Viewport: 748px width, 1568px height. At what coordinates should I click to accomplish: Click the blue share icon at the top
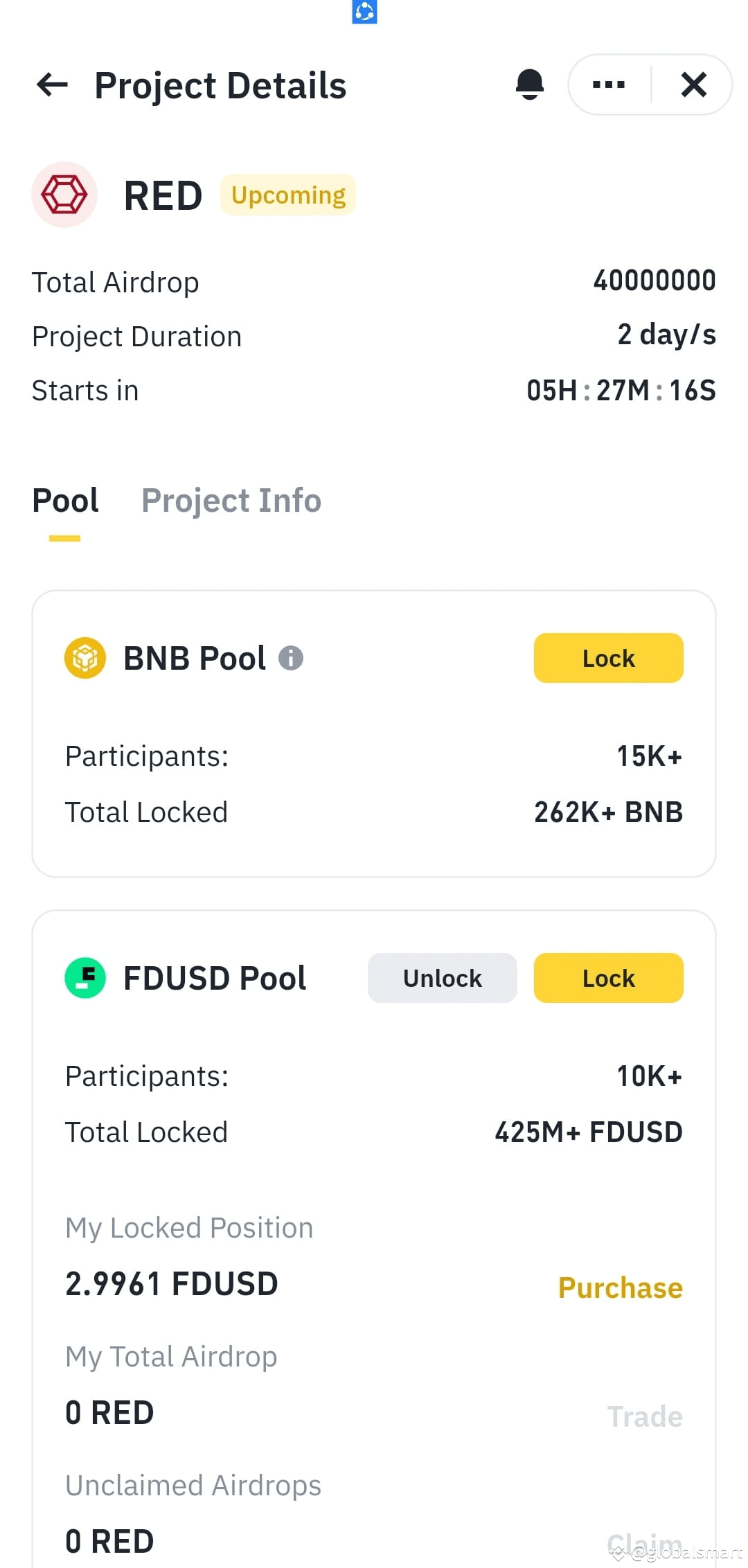[364, 12]
